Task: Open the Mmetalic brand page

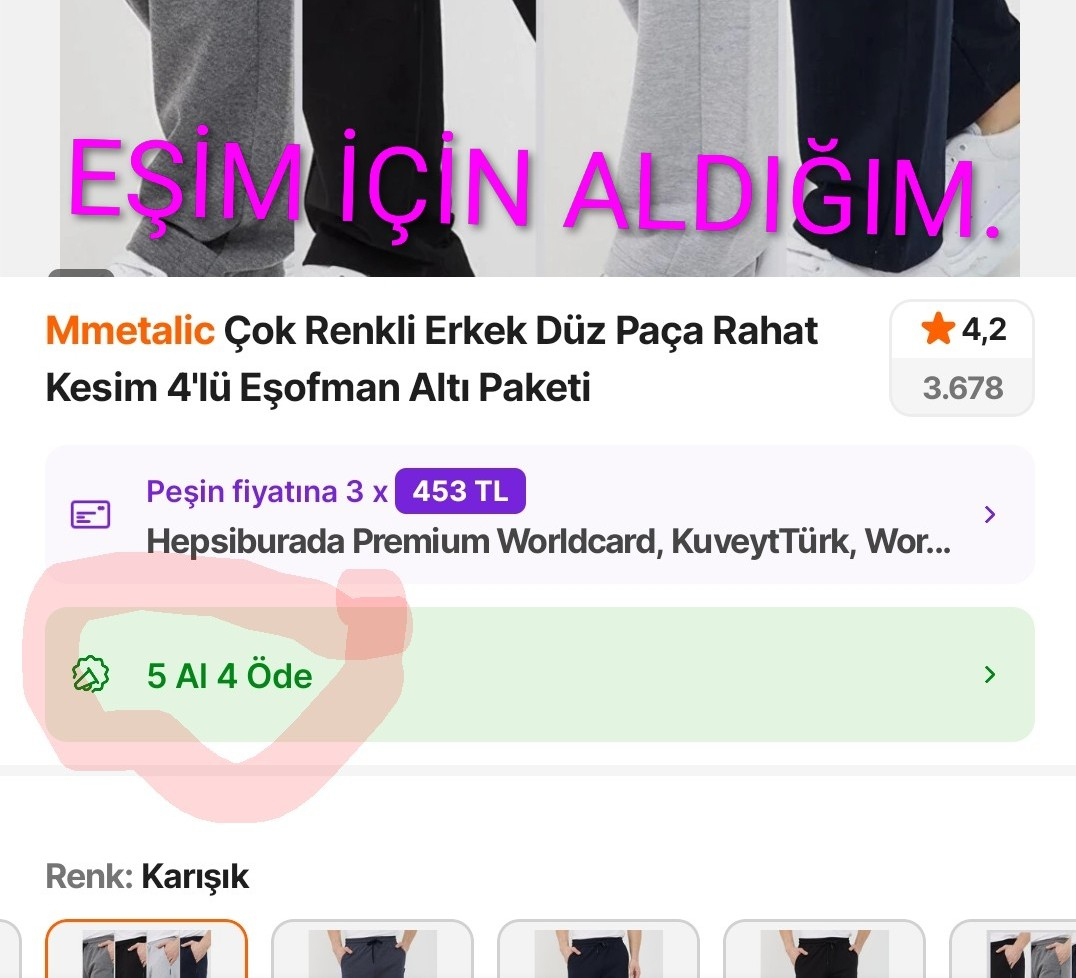Action: [130, 330]
